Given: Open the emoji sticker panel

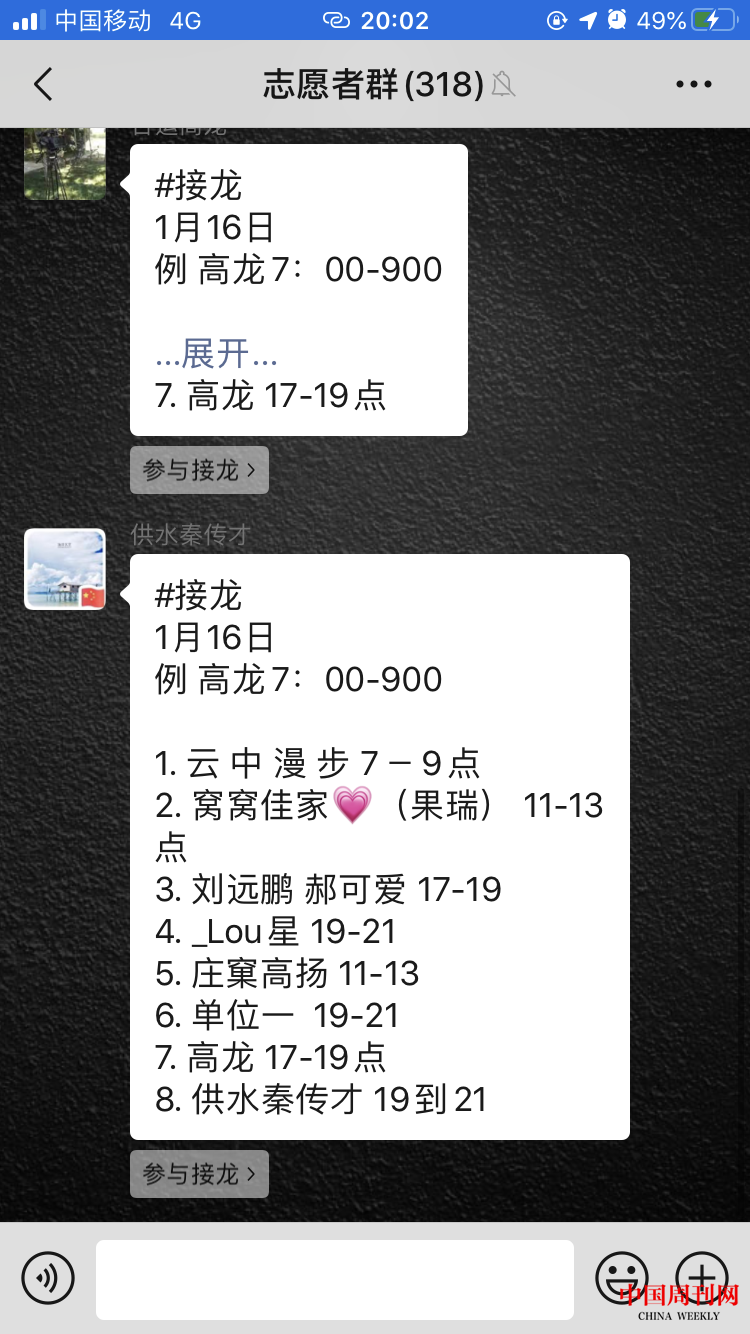Looking at the screenshot, I should tap(621, 1277).
